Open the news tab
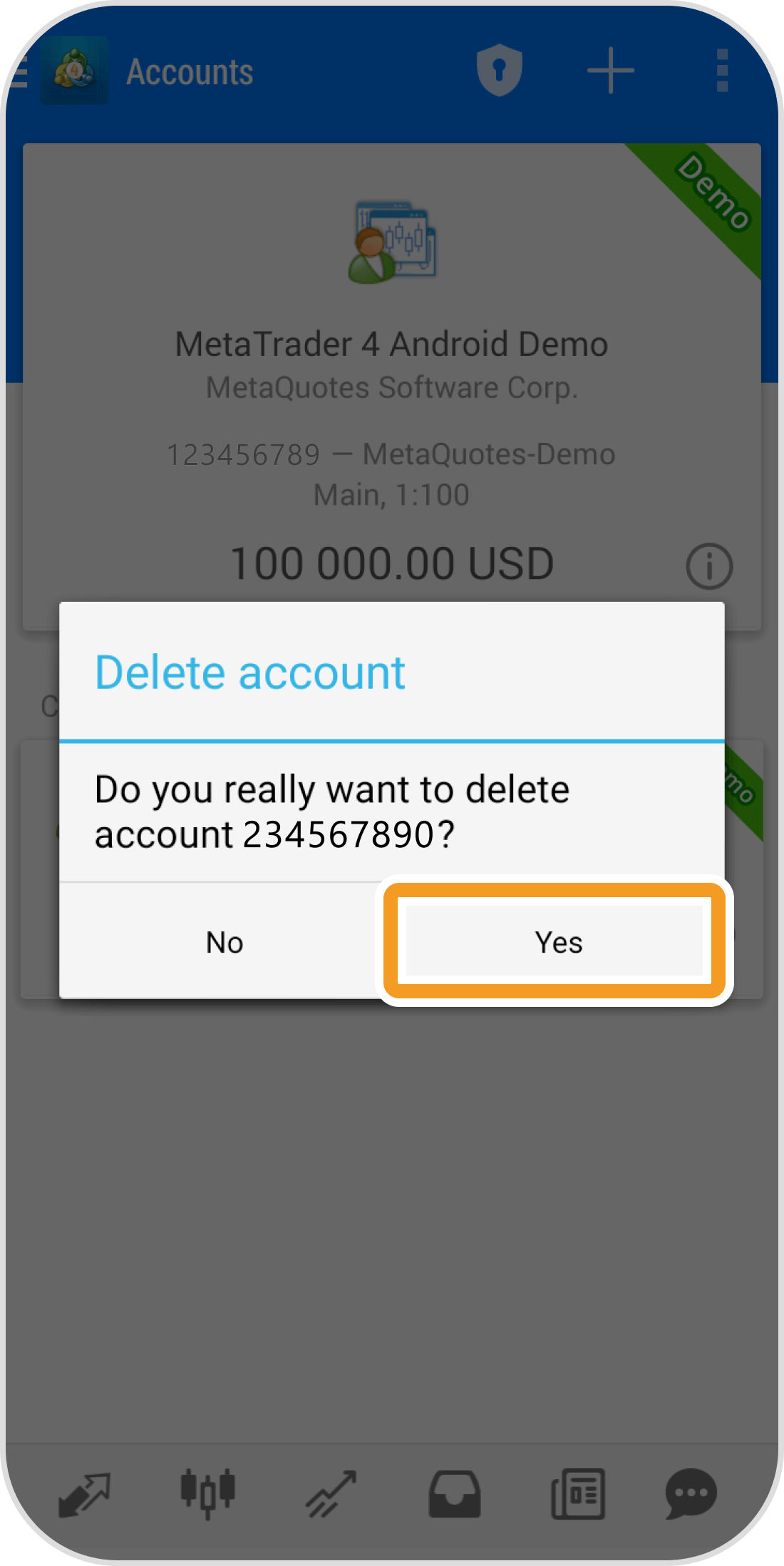 tap(578, 1494)
